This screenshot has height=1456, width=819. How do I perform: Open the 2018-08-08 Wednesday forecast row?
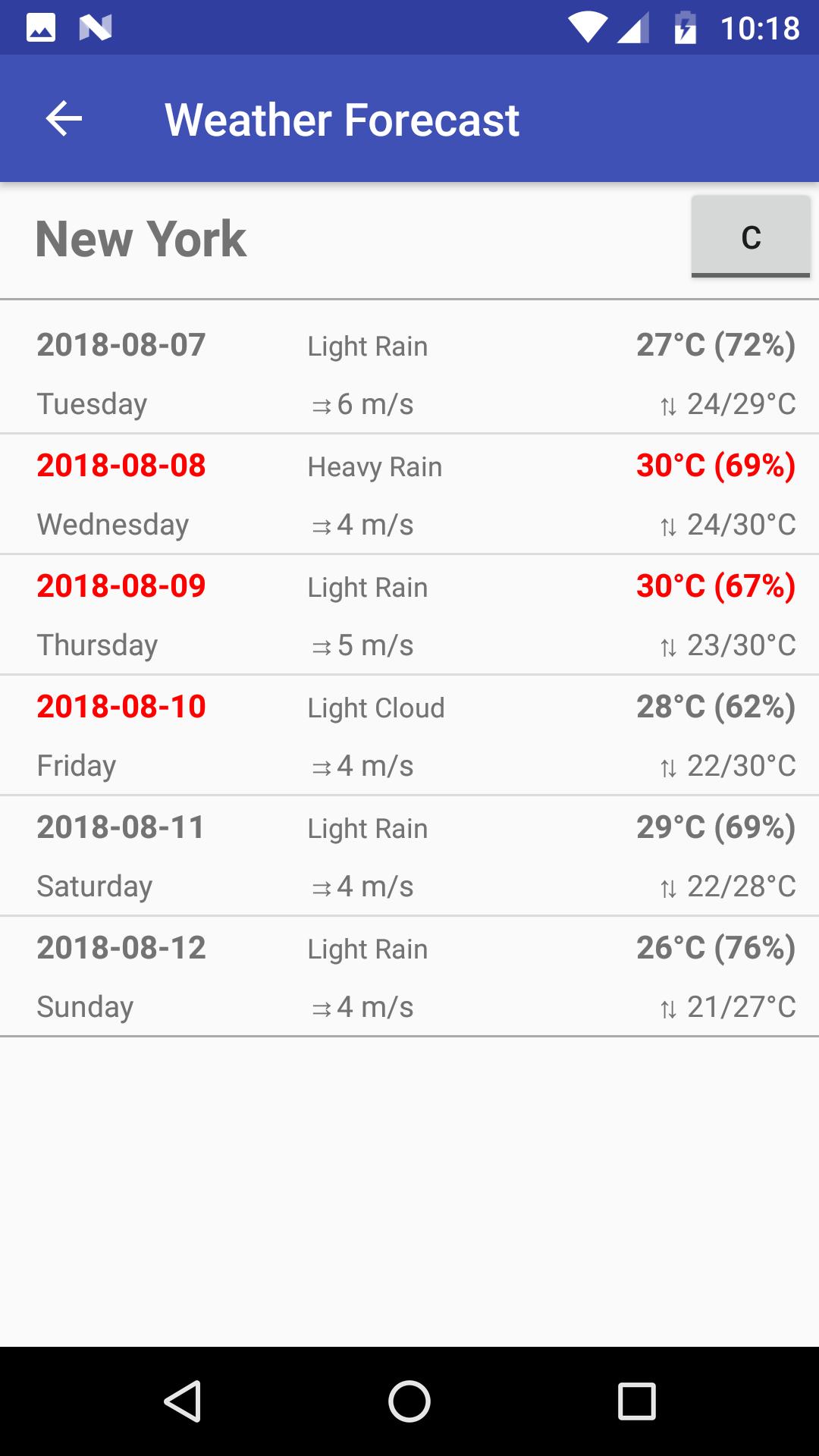pyautogui.click(x=409, y=494)
